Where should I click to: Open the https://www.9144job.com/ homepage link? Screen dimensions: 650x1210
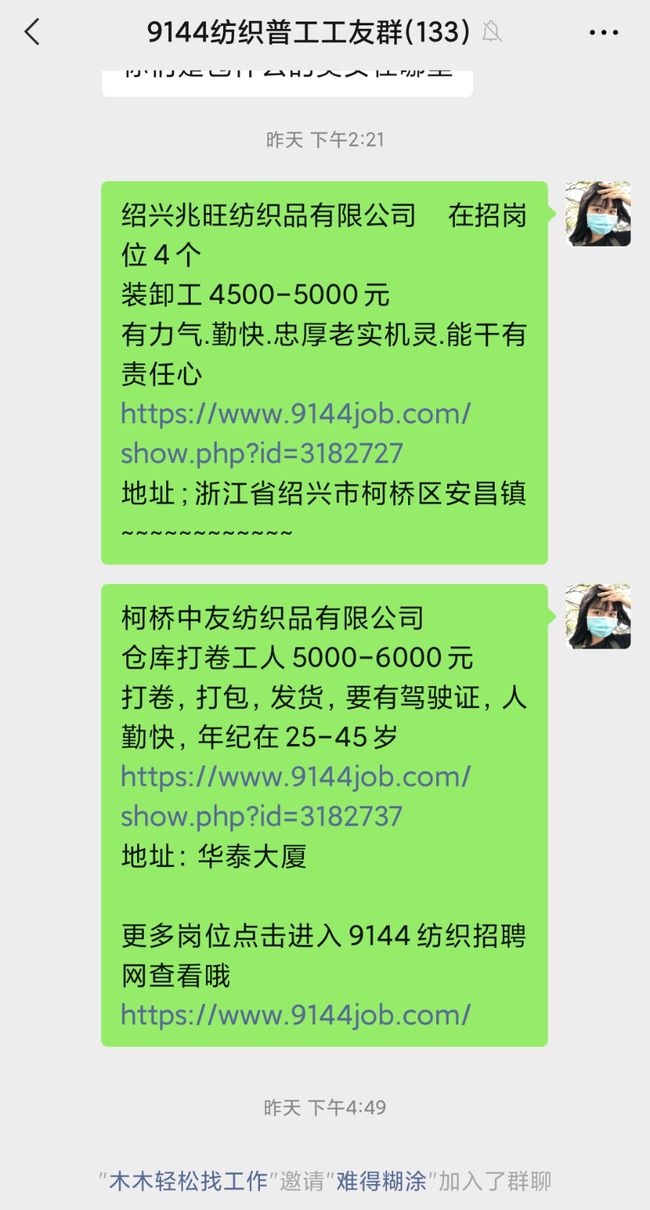(295, 1015)
